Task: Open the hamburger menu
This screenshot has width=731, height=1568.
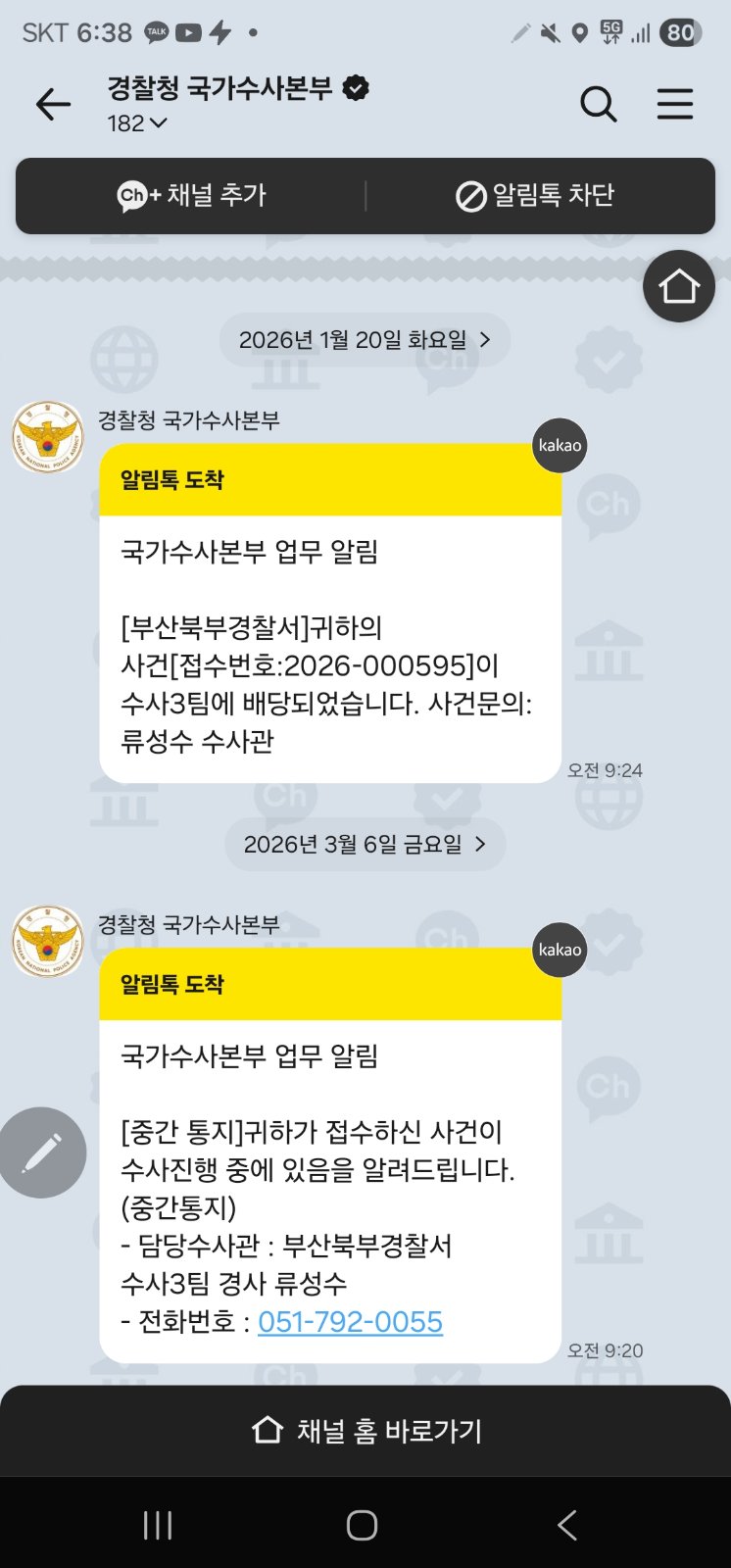Action: click(x=674, y=104)
